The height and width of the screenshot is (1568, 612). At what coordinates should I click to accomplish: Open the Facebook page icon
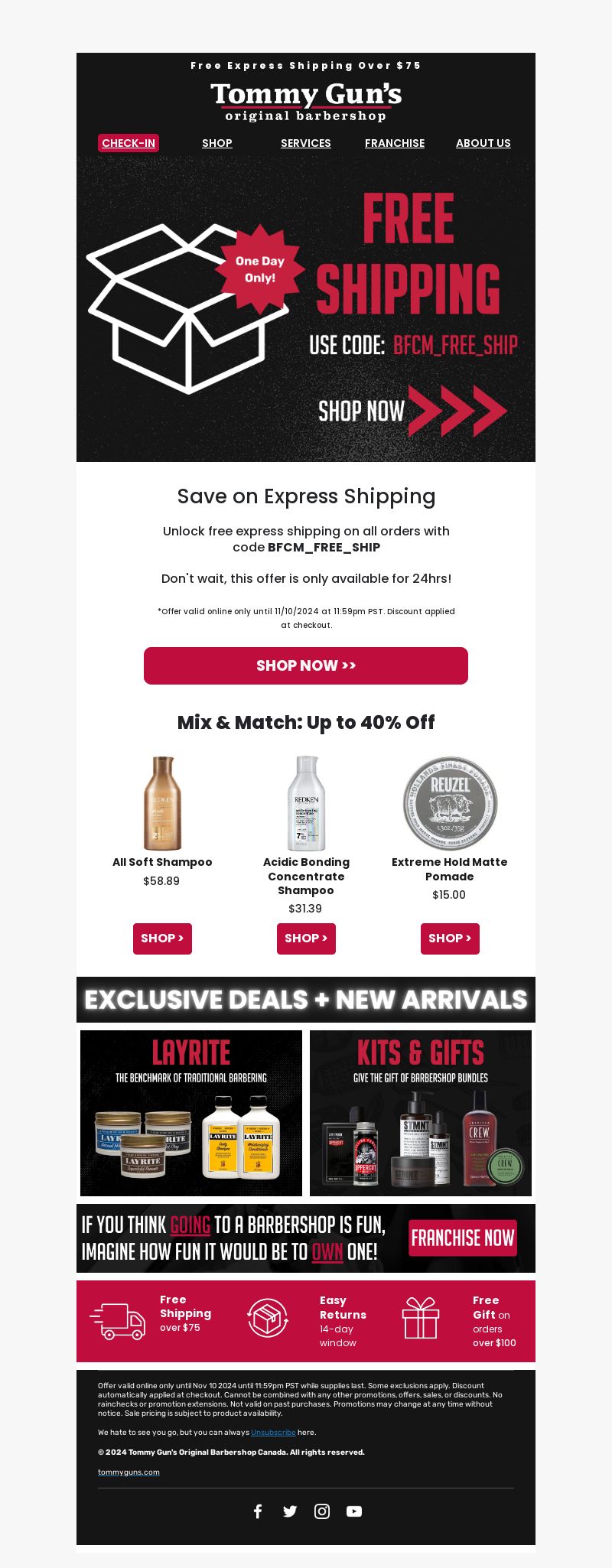[258, 1511]
